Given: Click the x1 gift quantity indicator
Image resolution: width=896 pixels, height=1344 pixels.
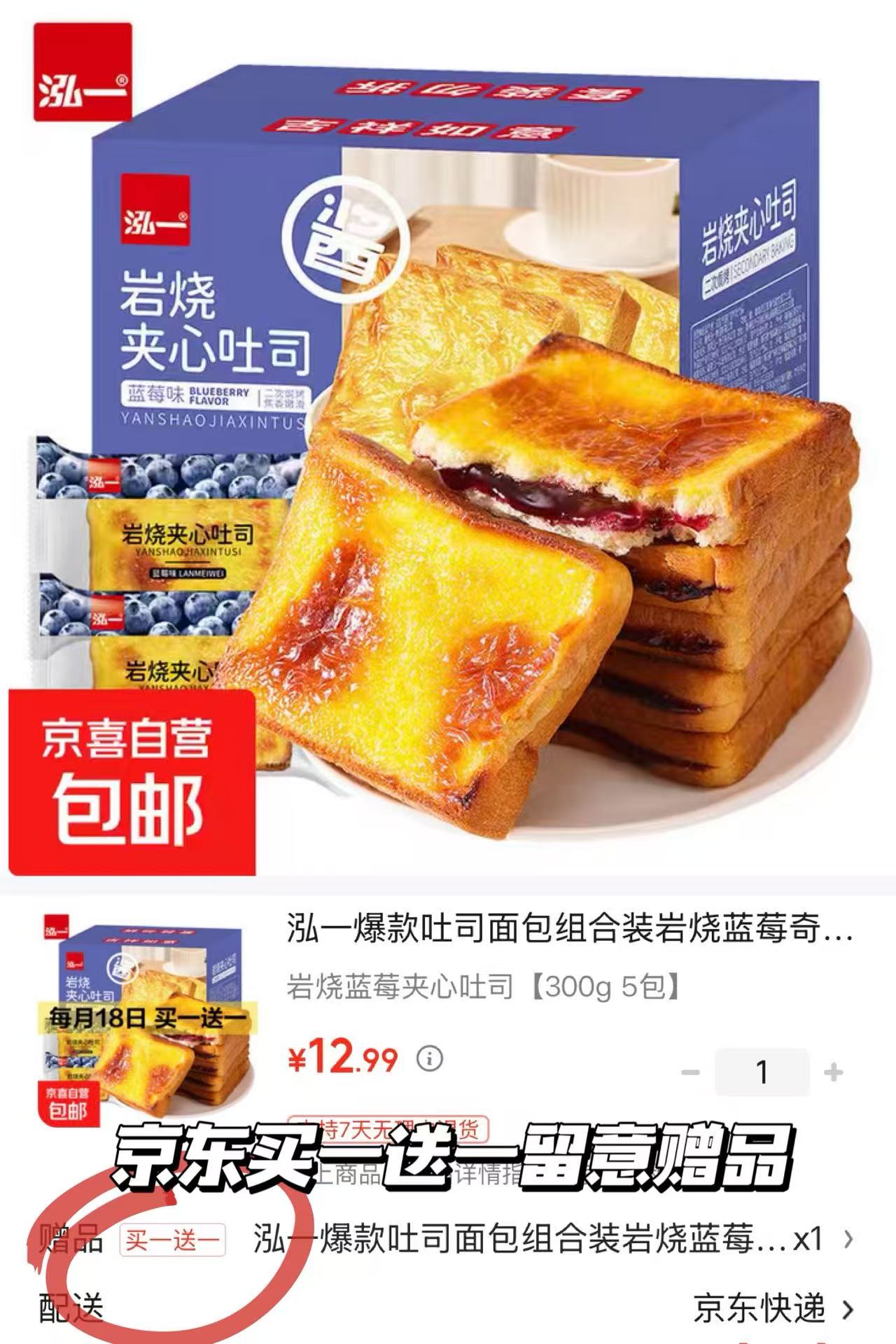Looking at the screenshot, I should click(x=807, y=1239).
